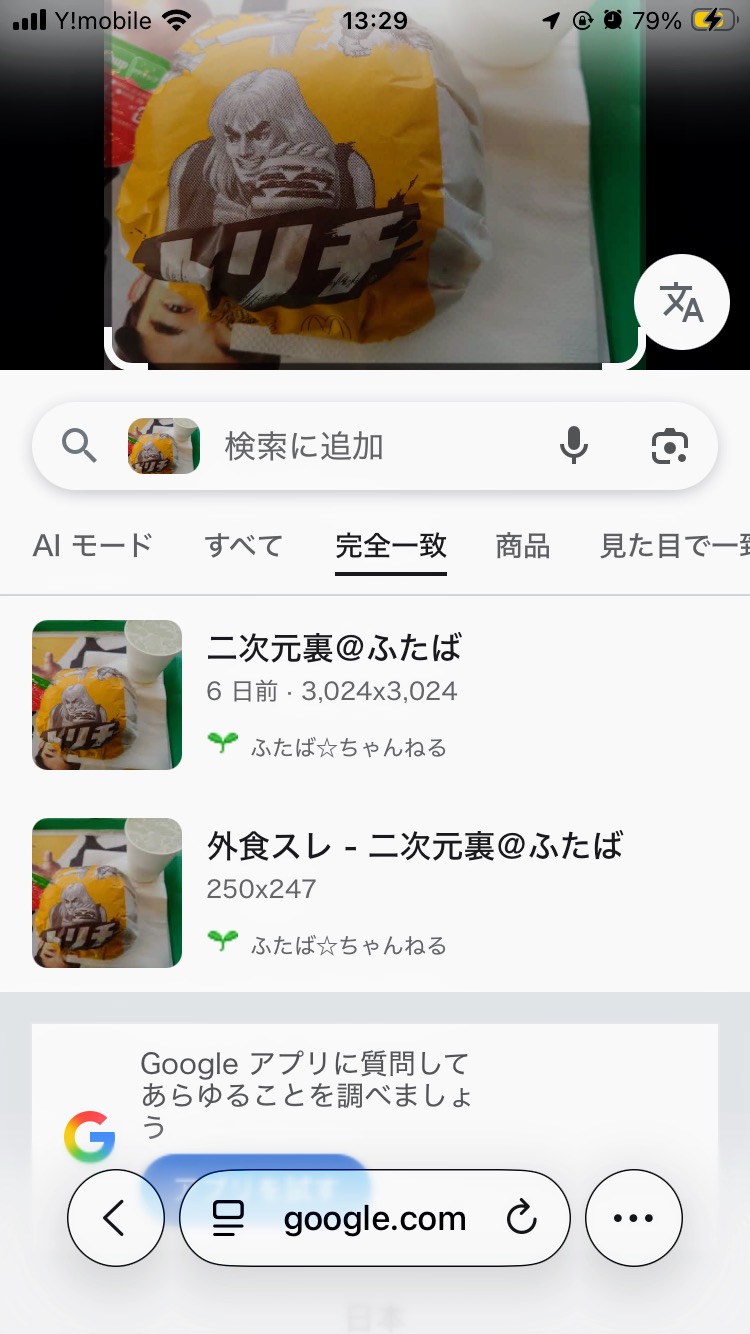Open the 見た目で一致 tab
This screenshot has width=750, height=1334.
(x=674, y=545)
